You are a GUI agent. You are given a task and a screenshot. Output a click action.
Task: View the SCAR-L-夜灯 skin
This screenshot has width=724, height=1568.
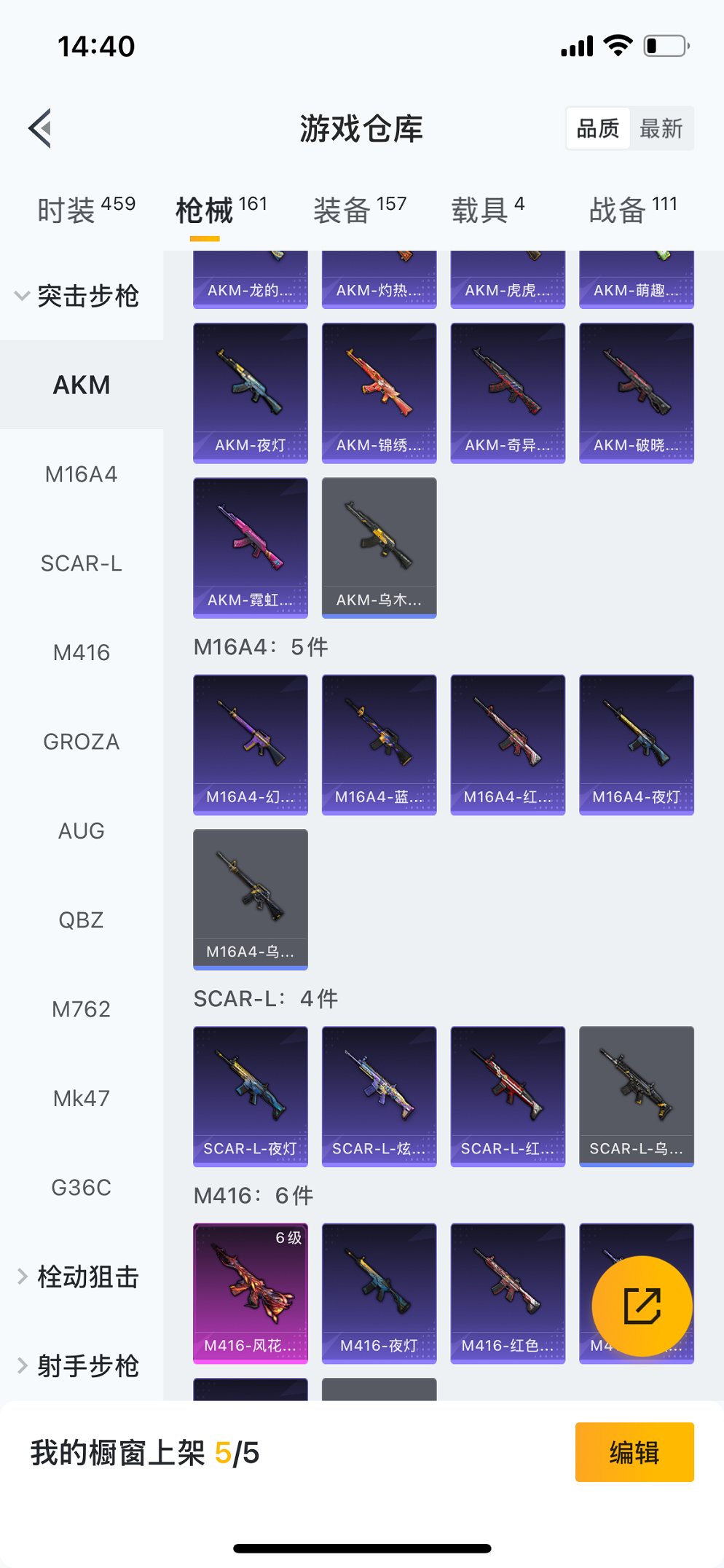click(x=251, y=1097)
